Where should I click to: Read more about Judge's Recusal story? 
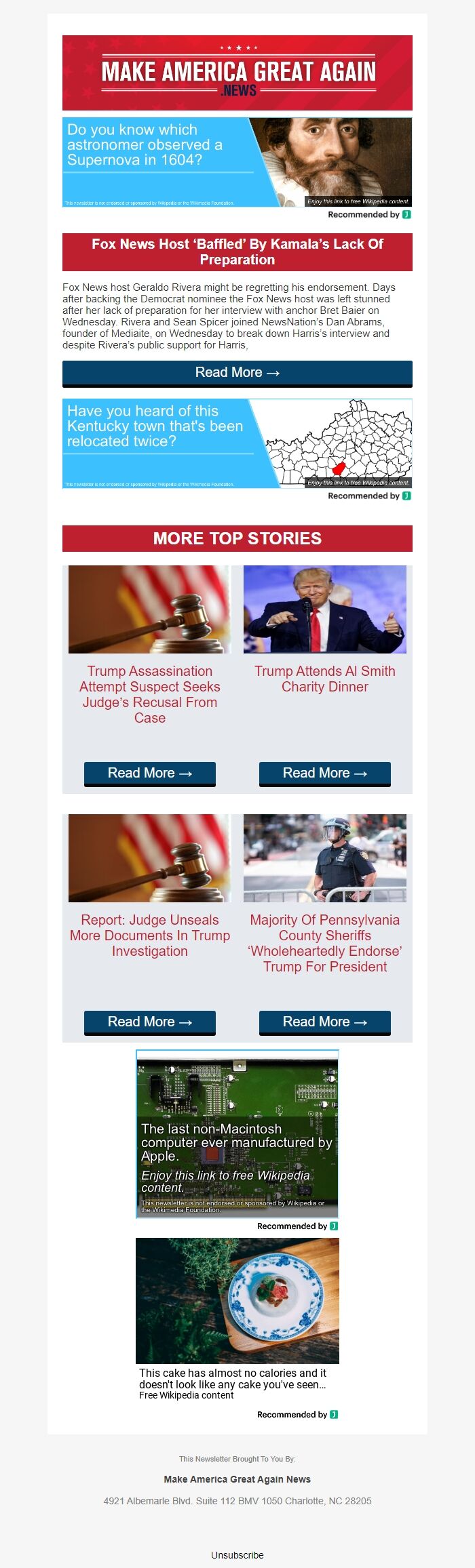[149, 773]
